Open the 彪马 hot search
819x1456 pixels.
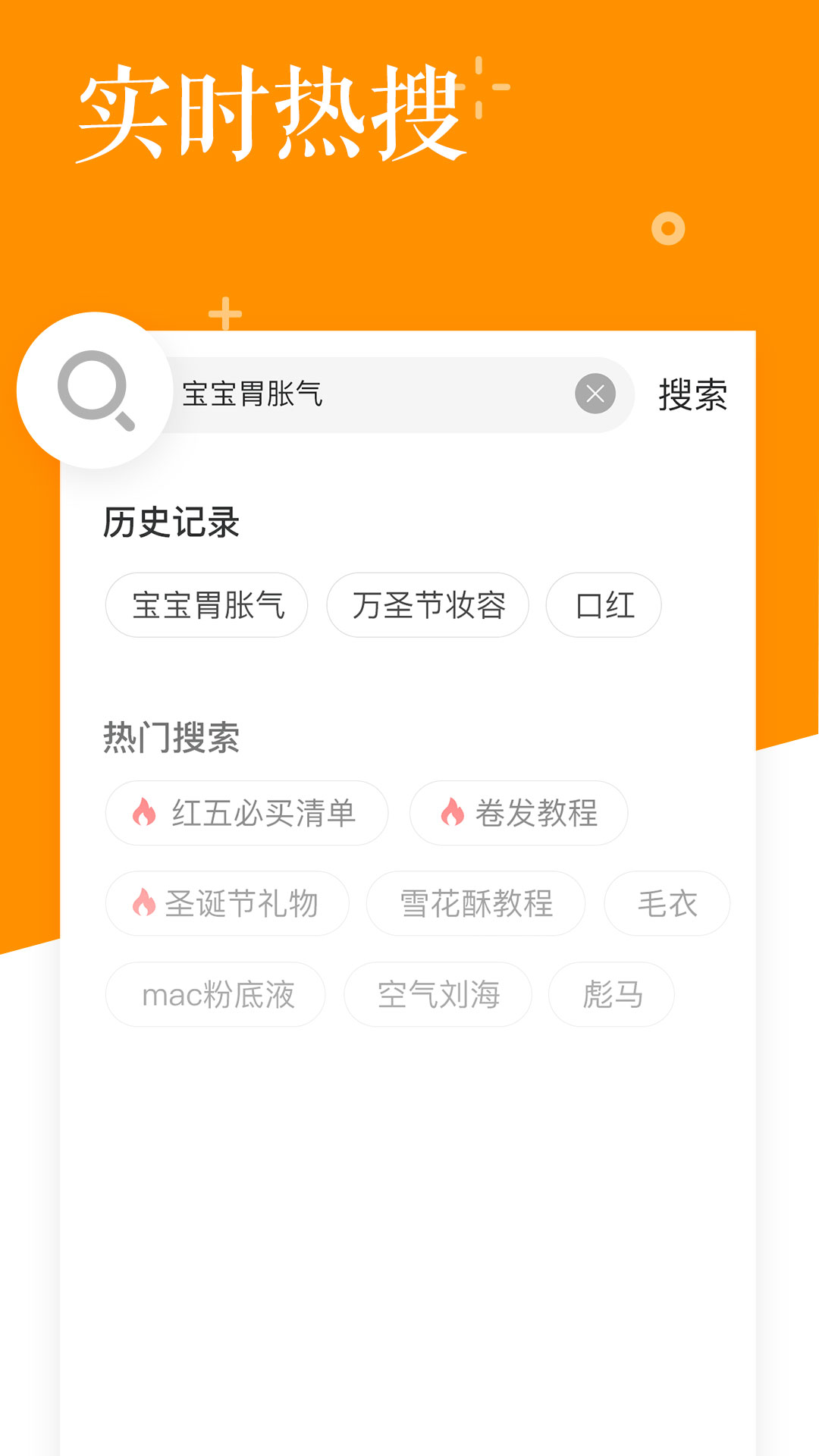[x=611, y=995]
